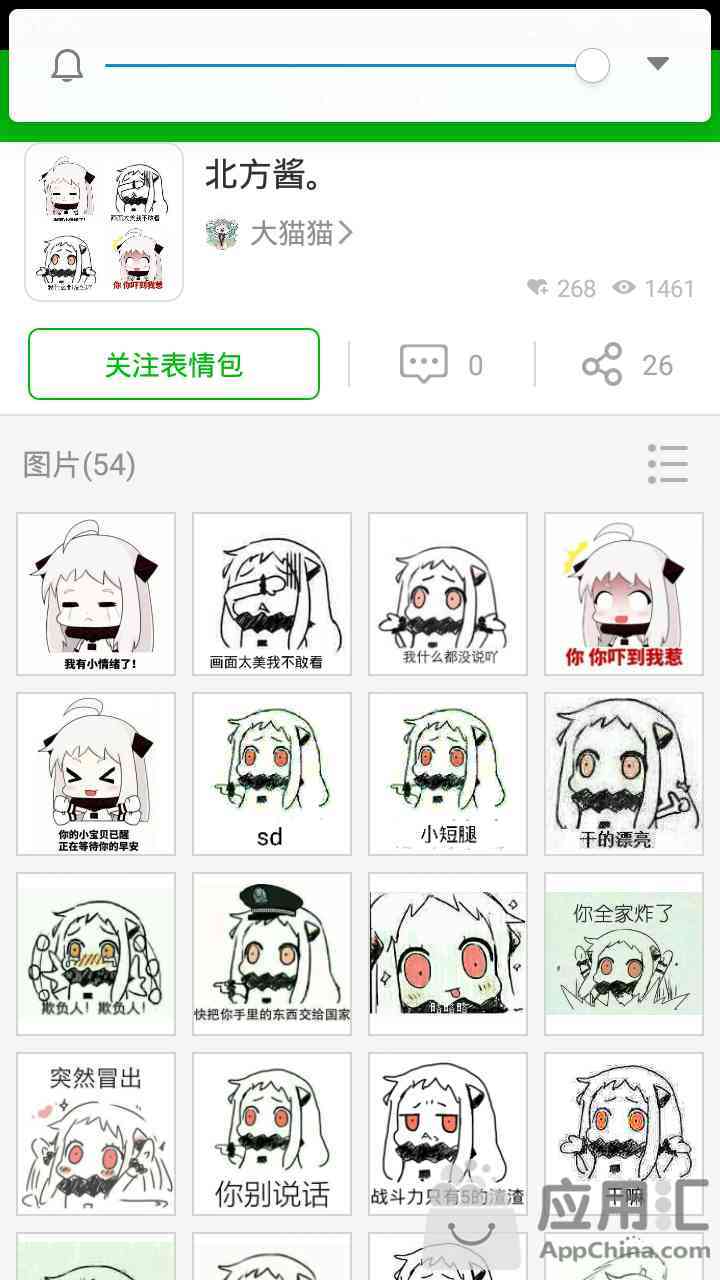Open the 欺负人 sticker
Screen dimensions: 720x1280
click(96, 953)
